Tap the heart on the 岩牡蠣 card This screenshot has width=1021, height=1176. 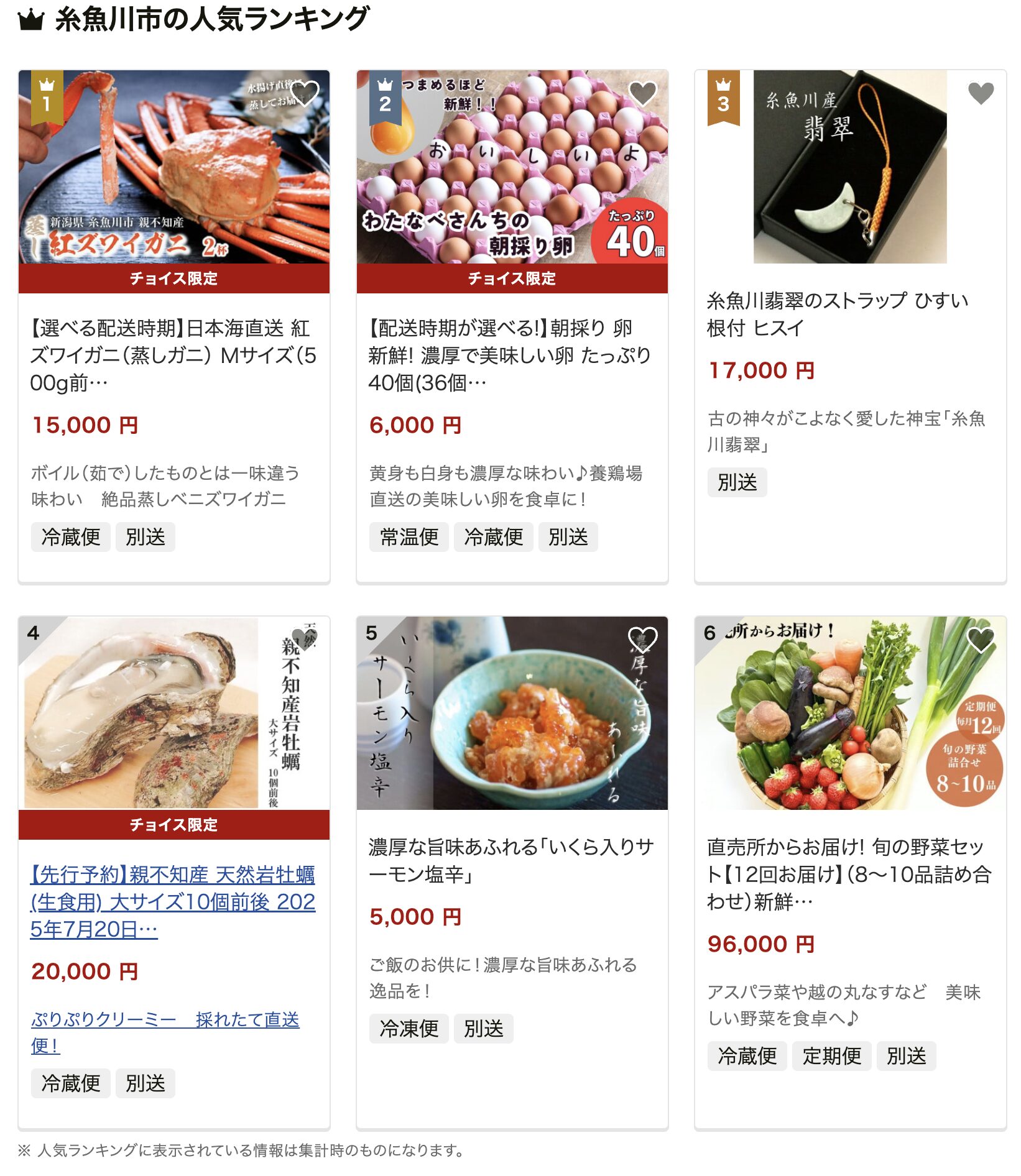(x=305, y=640)
